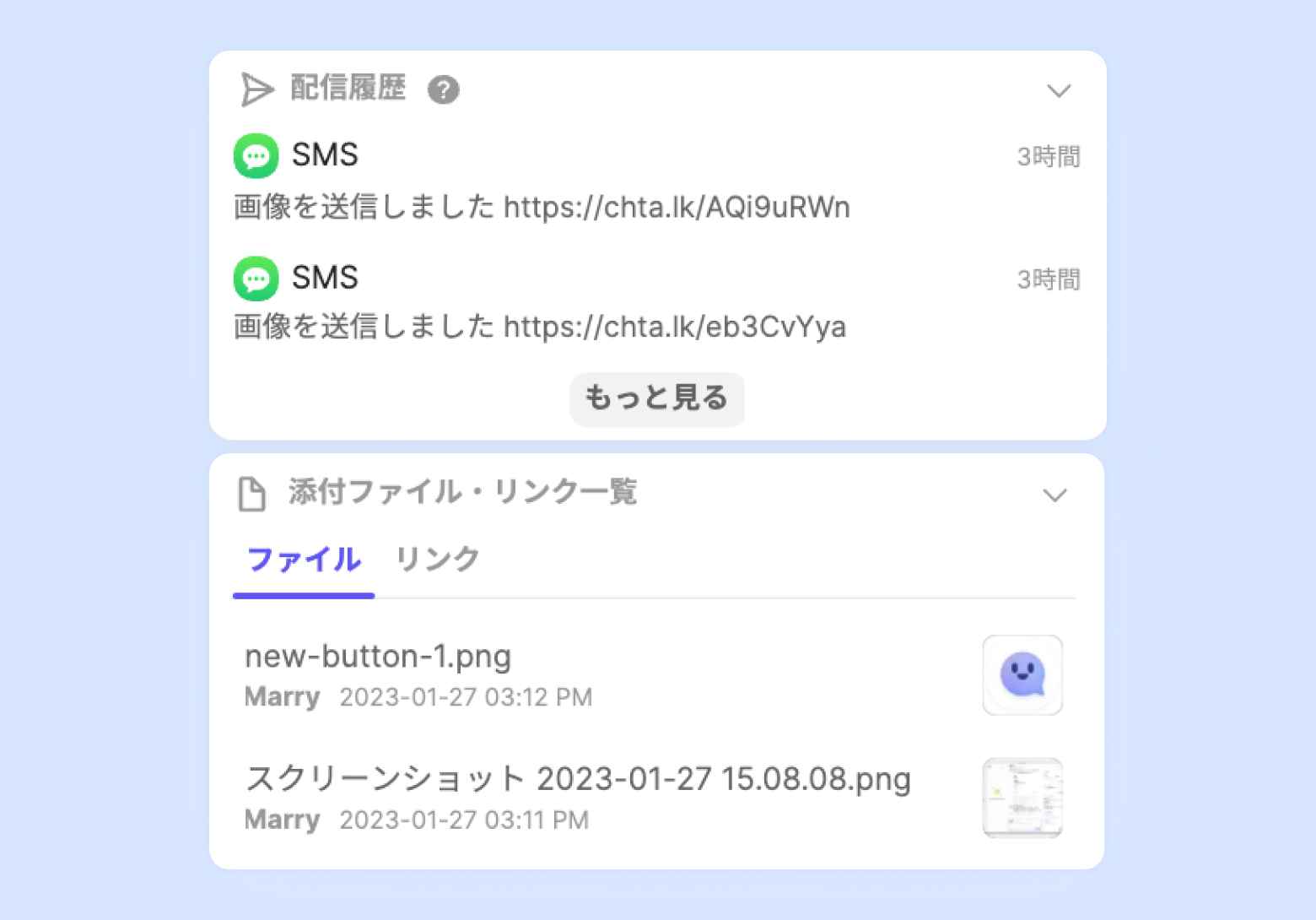Image resolution: width=1316 pixels, height=920 pixels.
Task: Select the ファイル tab
Action: (x=304, y=560)
